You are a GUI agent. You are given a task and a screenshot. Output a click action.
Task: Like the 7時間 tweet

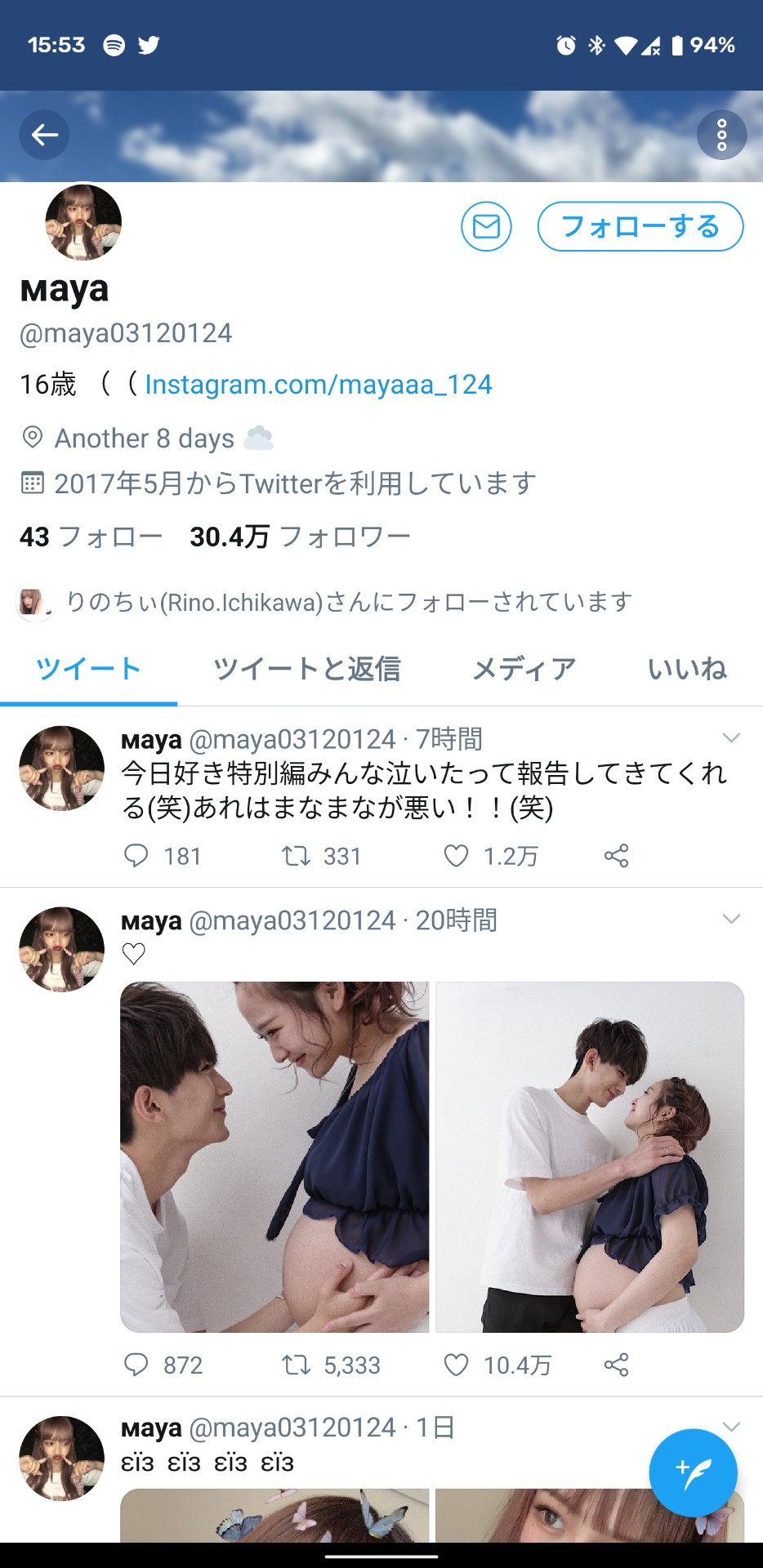(x=456, y=856)
